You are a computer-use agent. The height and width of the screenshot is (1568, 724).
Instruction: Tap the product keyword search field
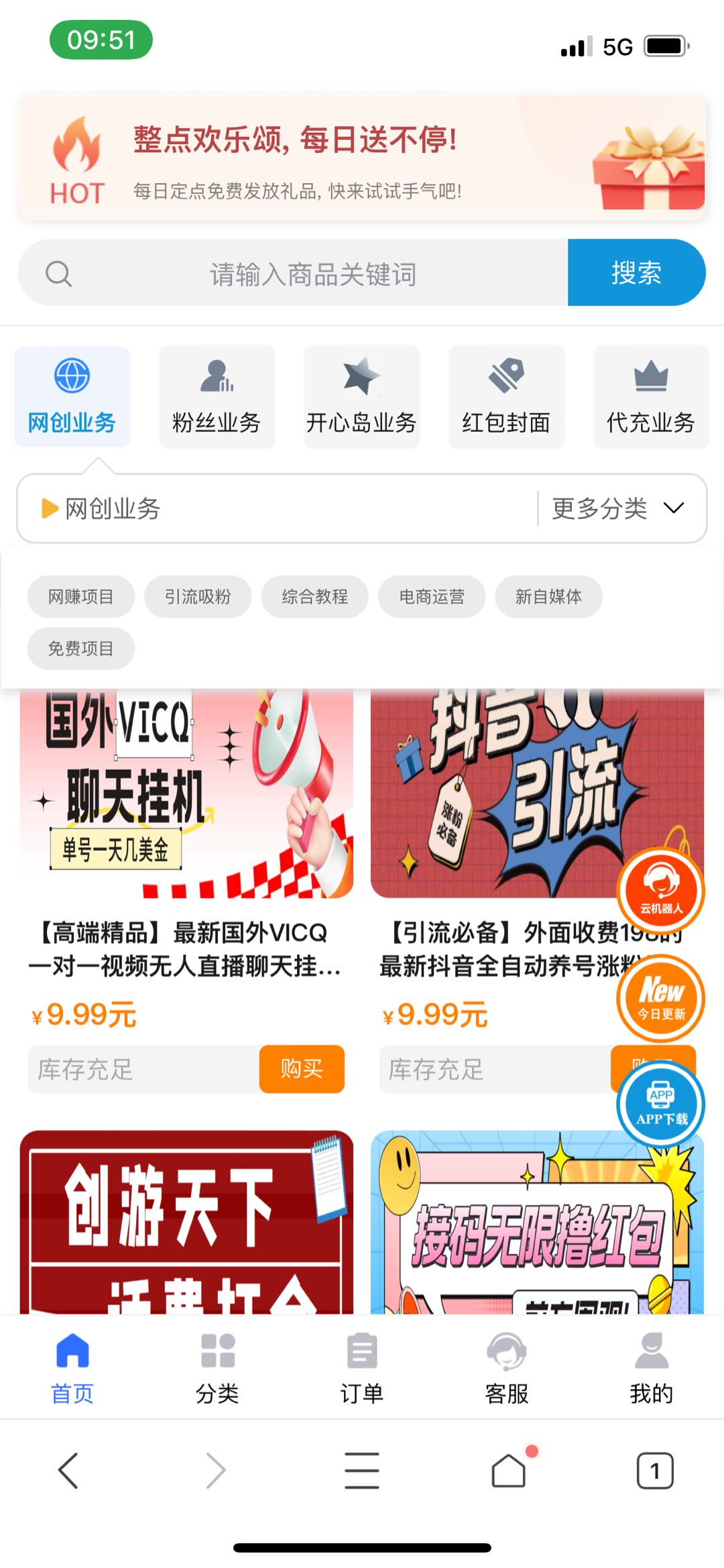click(312, 274)
